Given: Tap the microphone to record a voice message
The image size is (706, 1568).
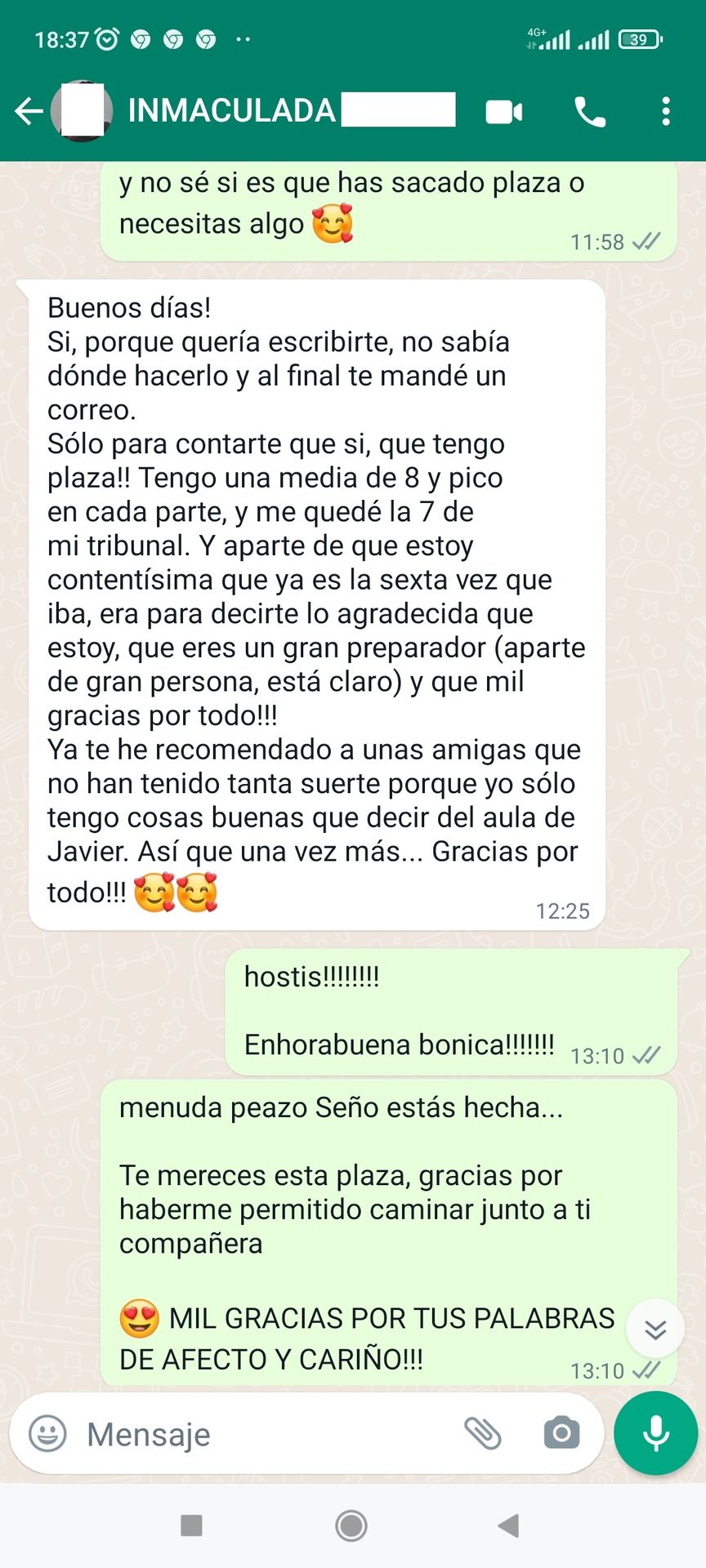Looking at the screenshot, I should 655,1433.
